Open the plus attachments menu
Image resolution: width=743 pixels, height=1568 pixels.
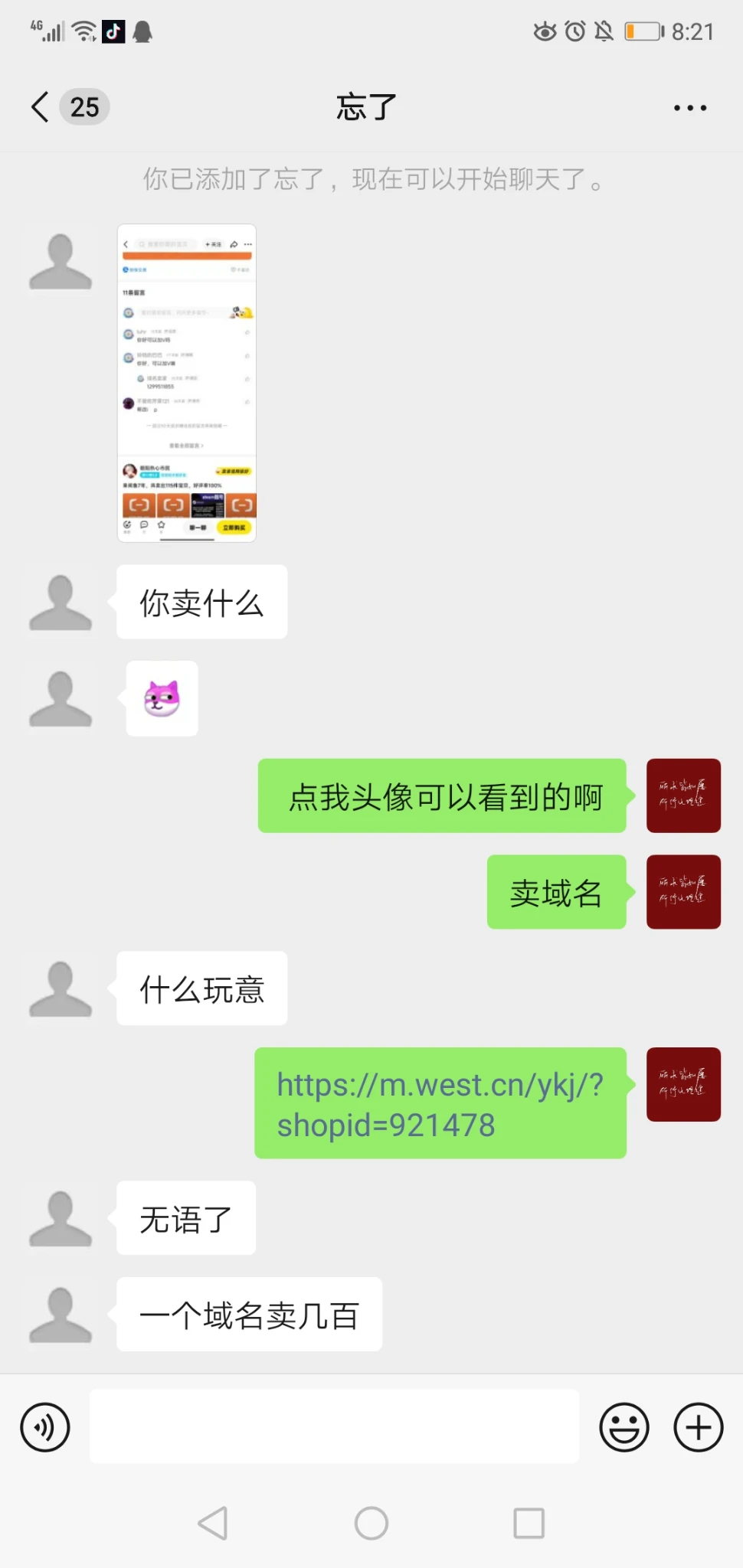click(x=698, y=1427)
